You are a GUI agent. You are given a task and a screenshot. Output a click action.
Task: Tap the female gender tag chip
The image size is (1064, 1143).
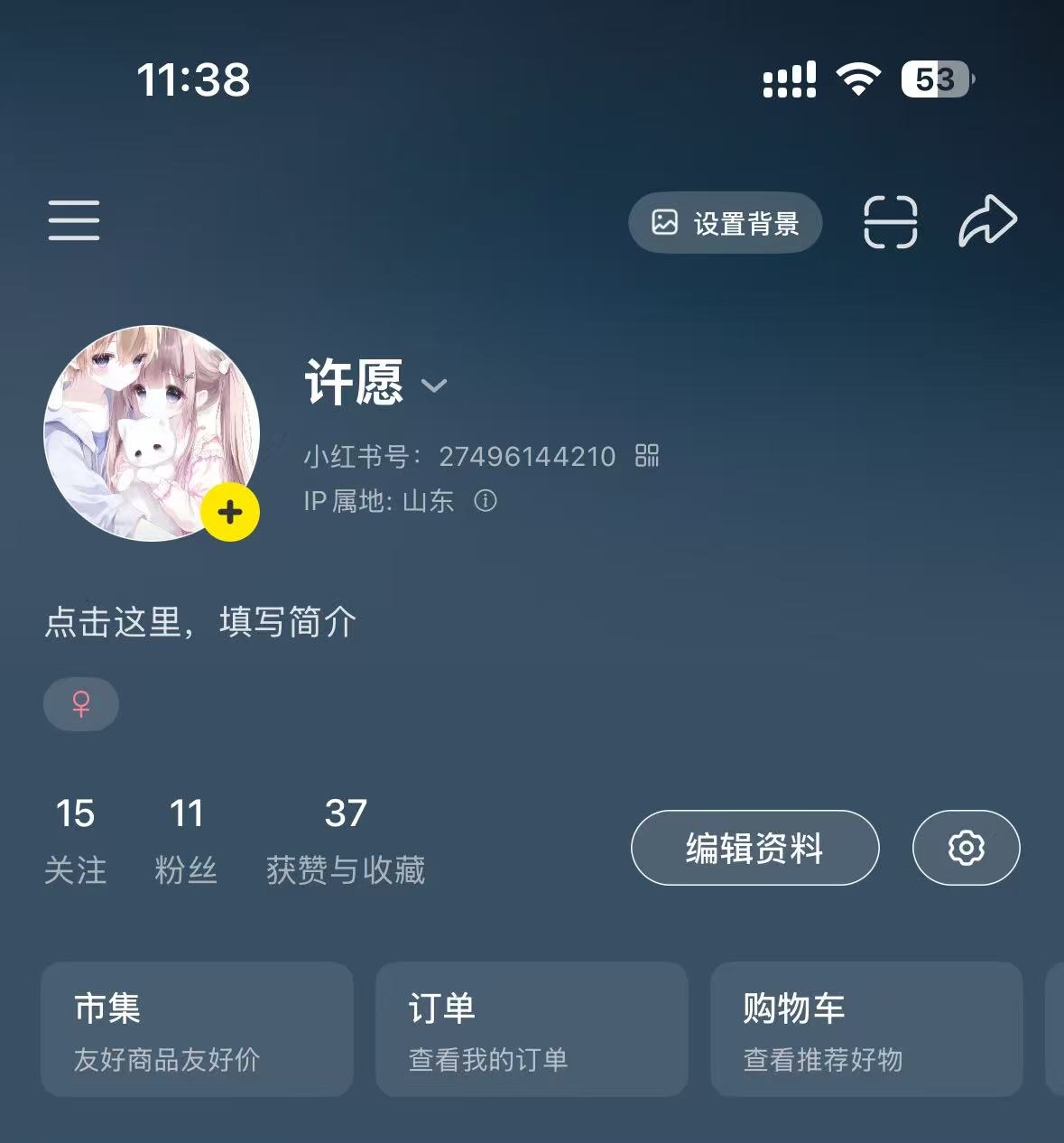click(x=81, y=703)
